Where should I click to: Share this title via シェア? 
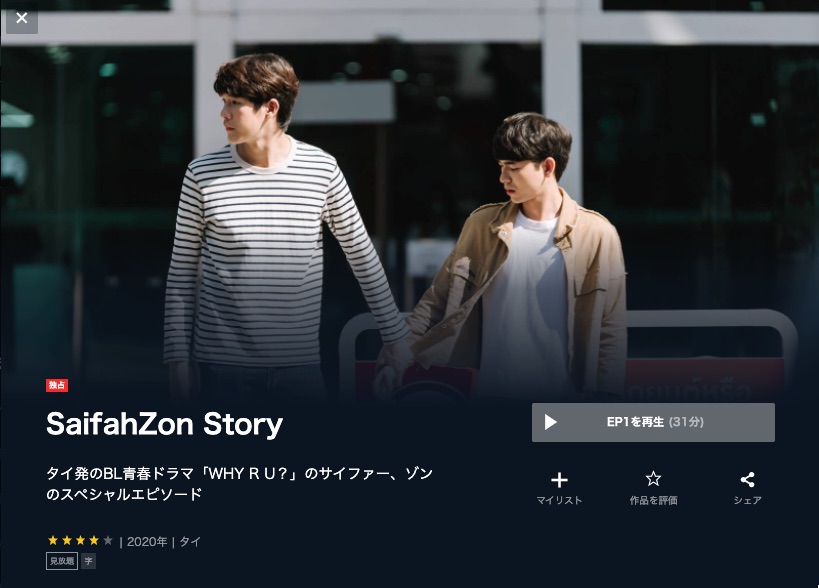(747, 487)
